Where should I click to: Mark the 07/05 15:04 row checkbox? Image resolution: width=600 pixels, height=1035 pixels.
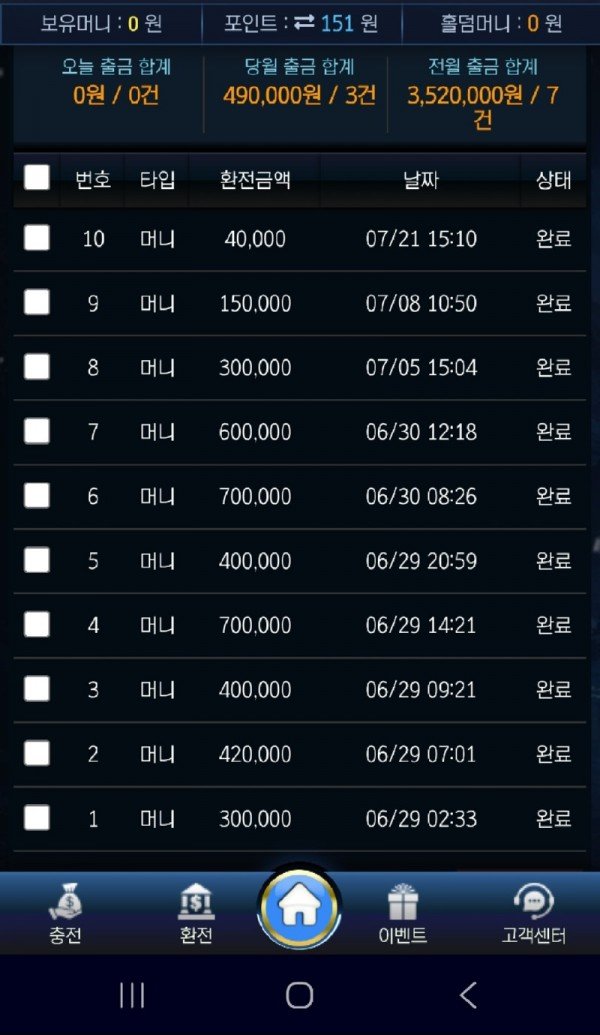[x=37, y=367]
